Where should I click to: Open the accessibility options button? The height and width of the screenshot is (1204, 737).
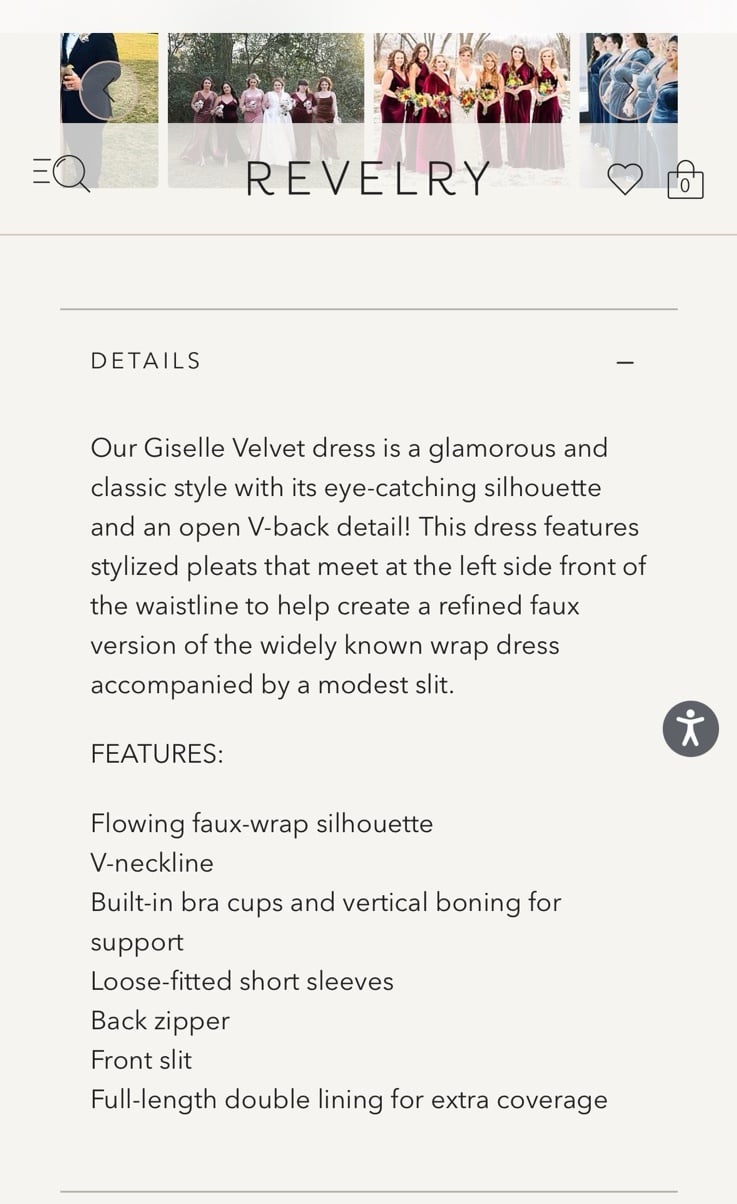coord(691,728)
